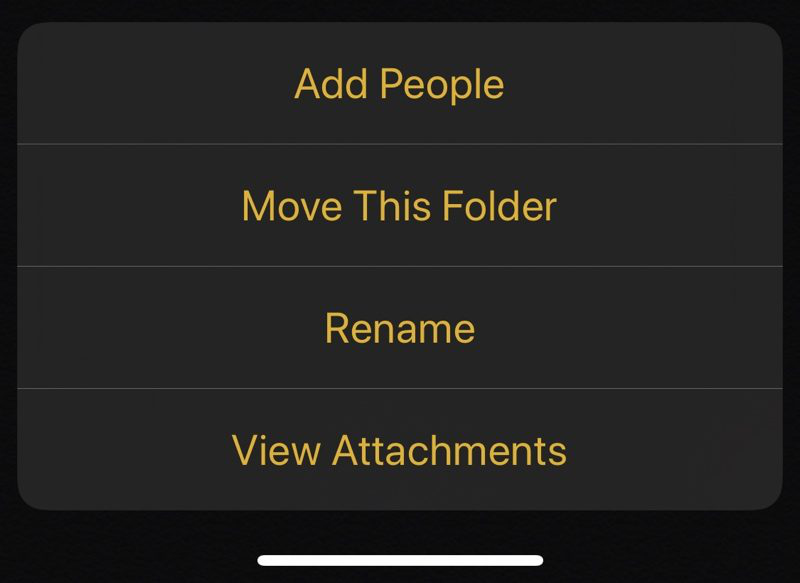Select Add People option
Image resolution: width=800 pixels, height=583 pixels.
pyautogui.click(x=399, y=84)
